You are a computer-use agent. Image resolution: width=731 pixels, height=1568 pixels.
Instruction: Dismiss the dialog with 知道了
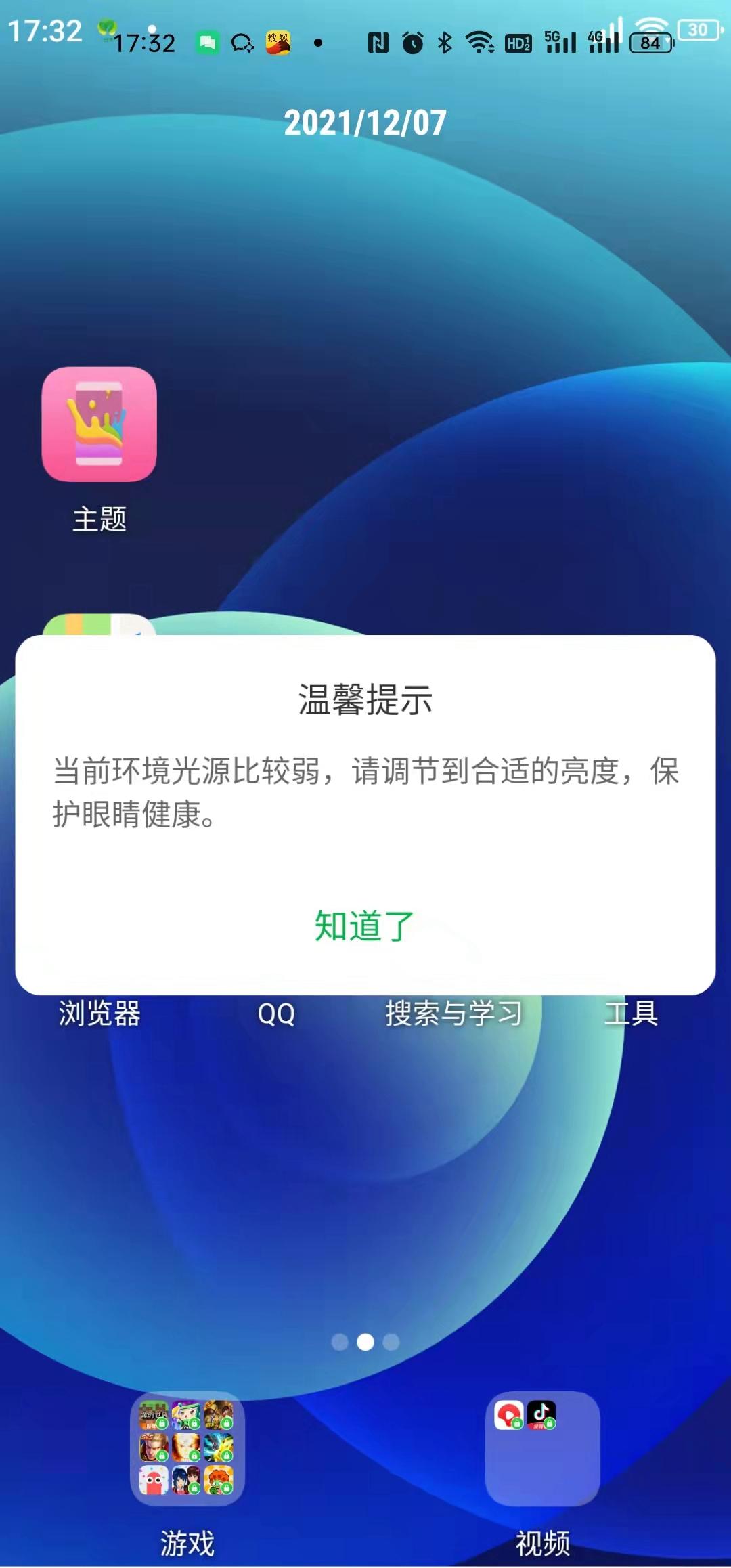(x=364, y=925)
